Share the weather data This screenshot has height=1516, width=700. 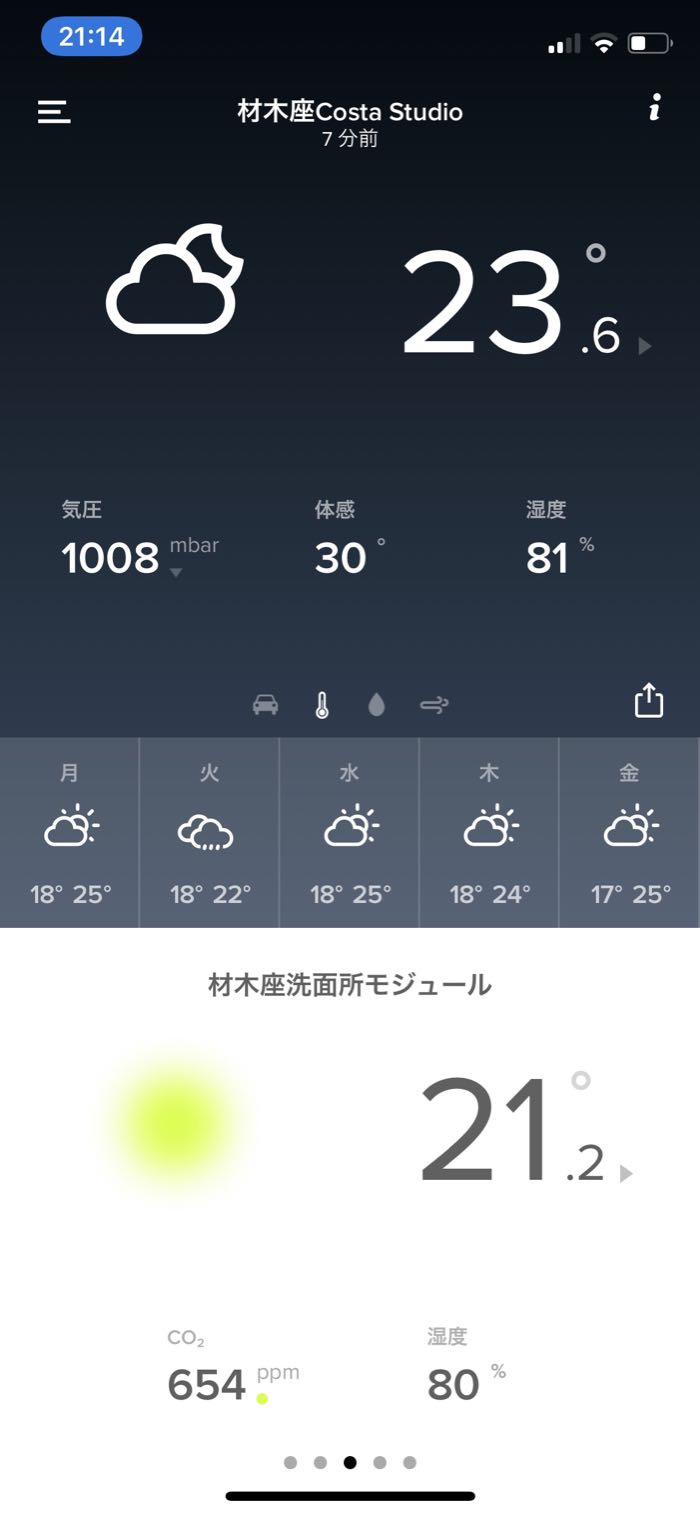pos(649,700)
